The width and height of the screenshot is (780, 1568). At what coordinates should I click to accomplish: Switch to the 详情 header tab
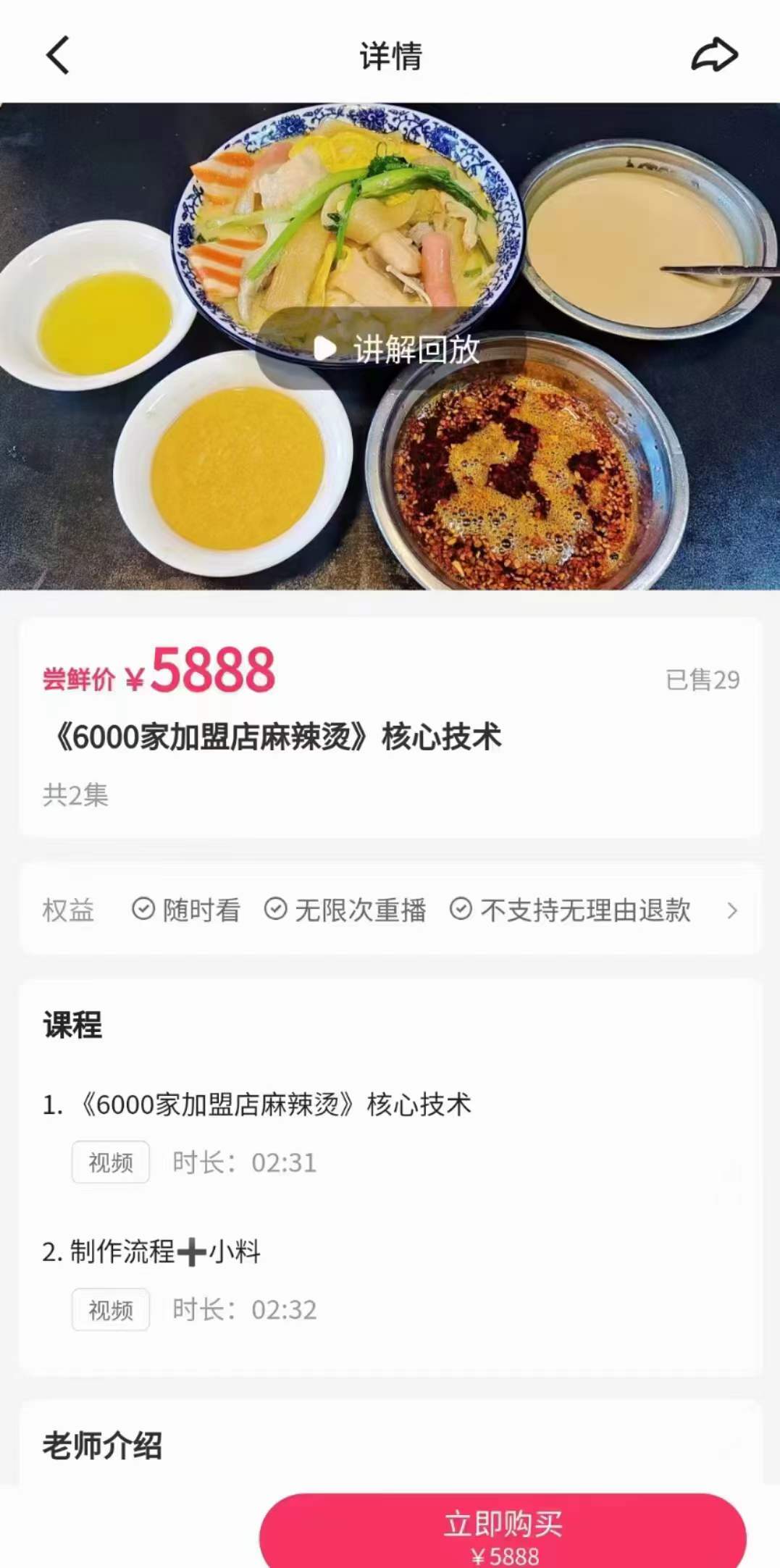coord(390,54)
